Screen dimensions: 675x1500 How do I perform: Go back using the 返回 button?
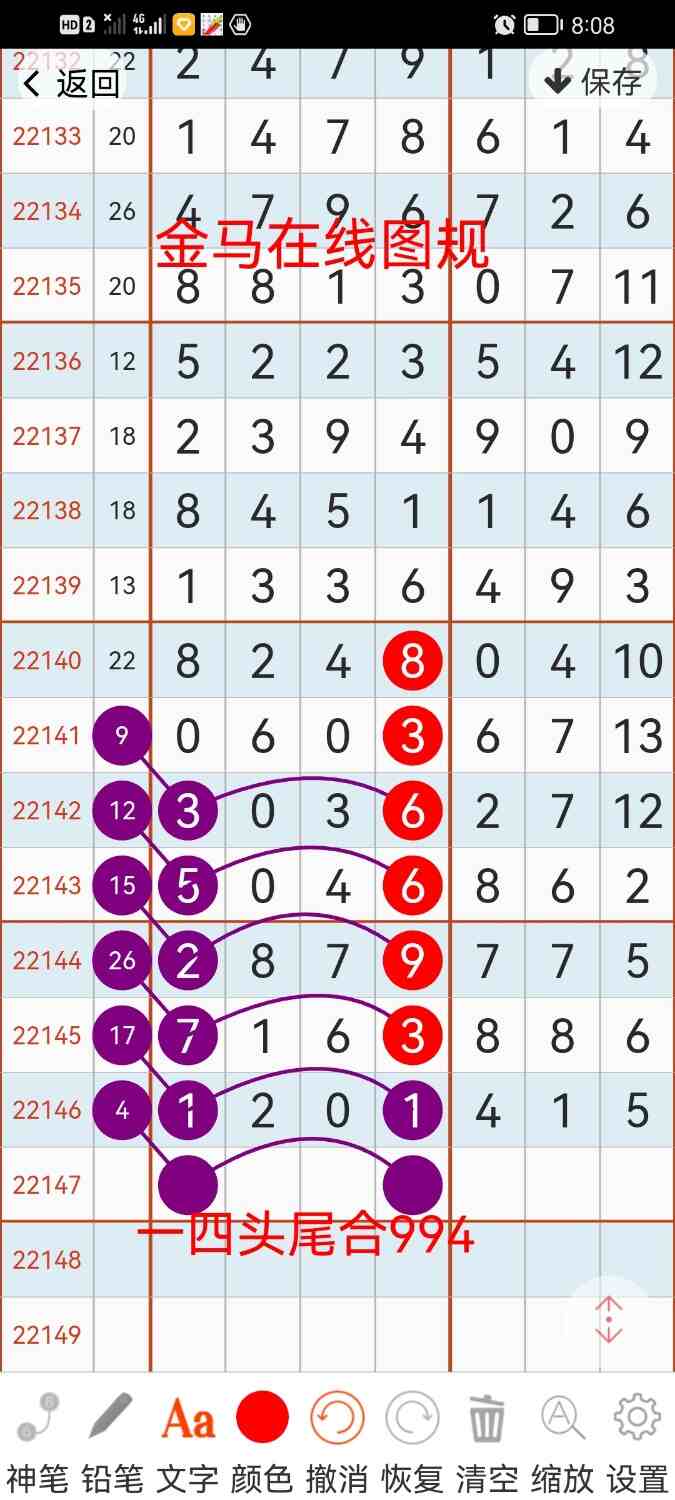(70, 84)
